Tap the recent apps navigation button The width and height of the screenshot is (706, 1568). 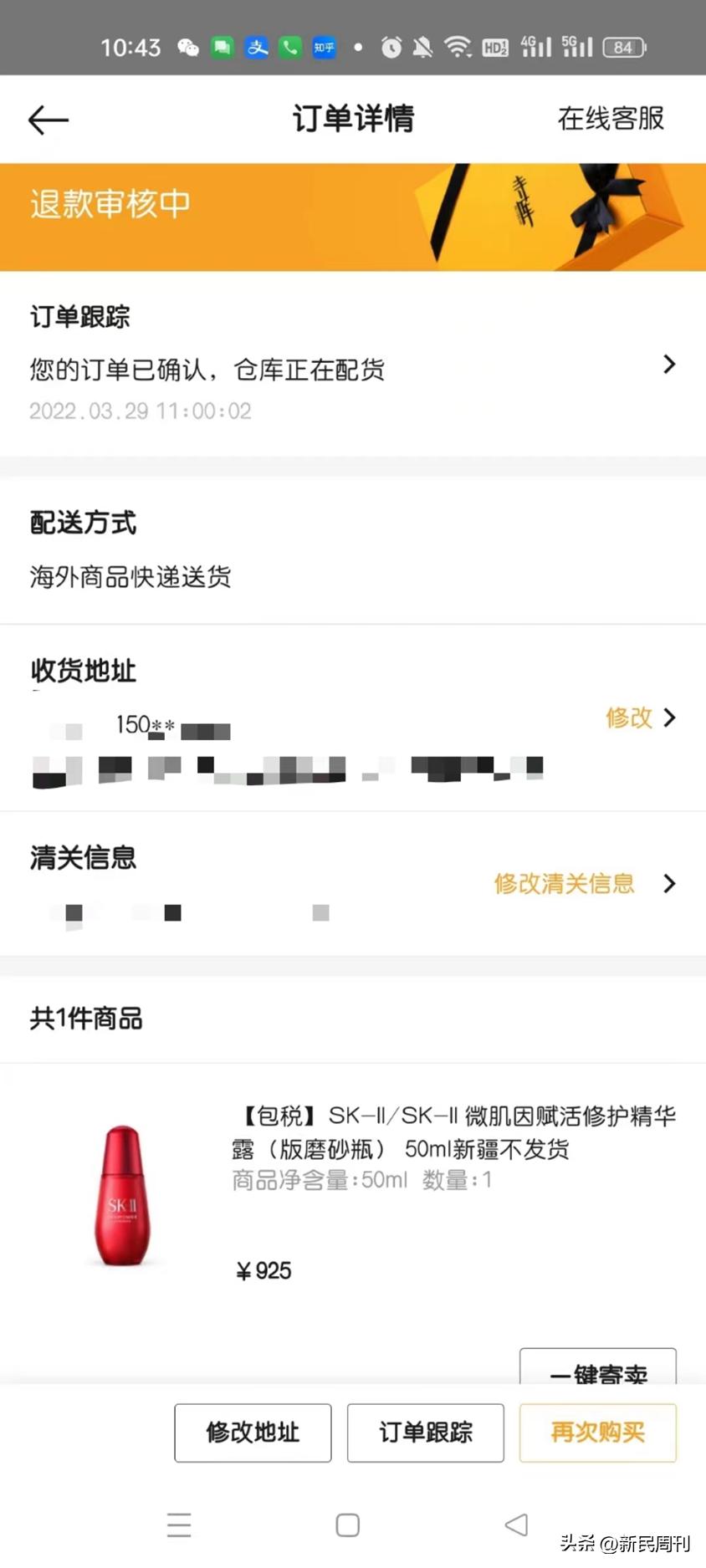point(179,1524)
